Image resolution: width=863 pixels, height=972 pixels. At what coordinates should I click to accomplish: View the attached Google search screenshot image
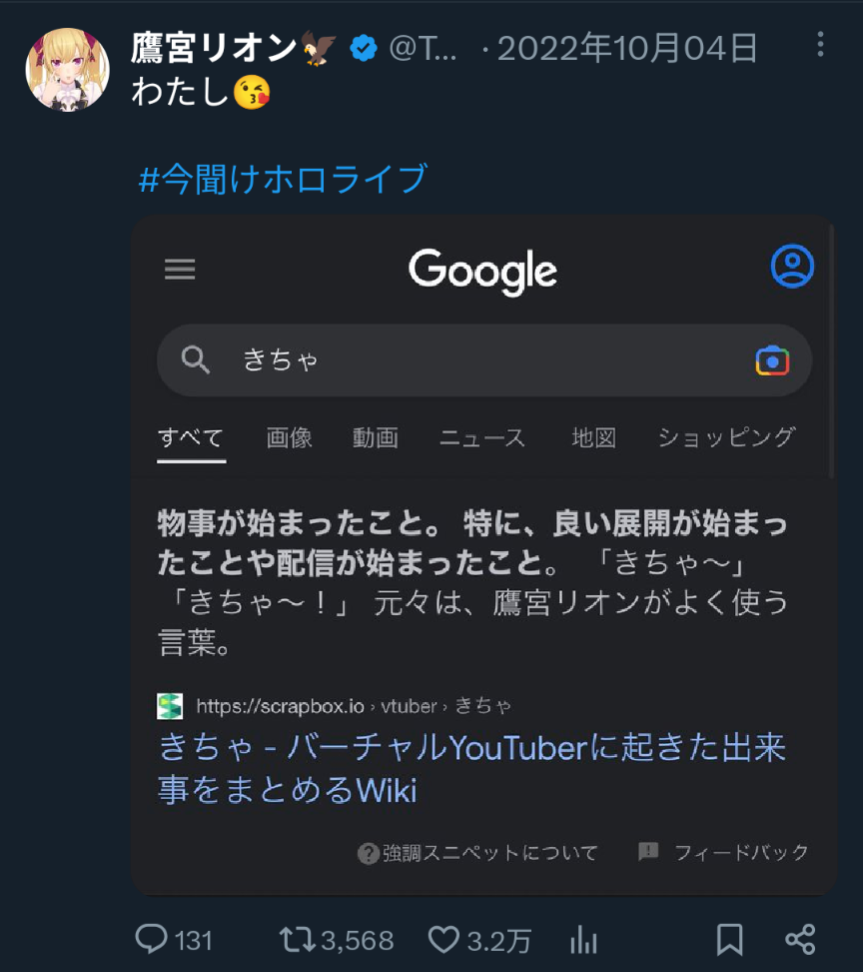pyautogui.click(x=483, y=555)
